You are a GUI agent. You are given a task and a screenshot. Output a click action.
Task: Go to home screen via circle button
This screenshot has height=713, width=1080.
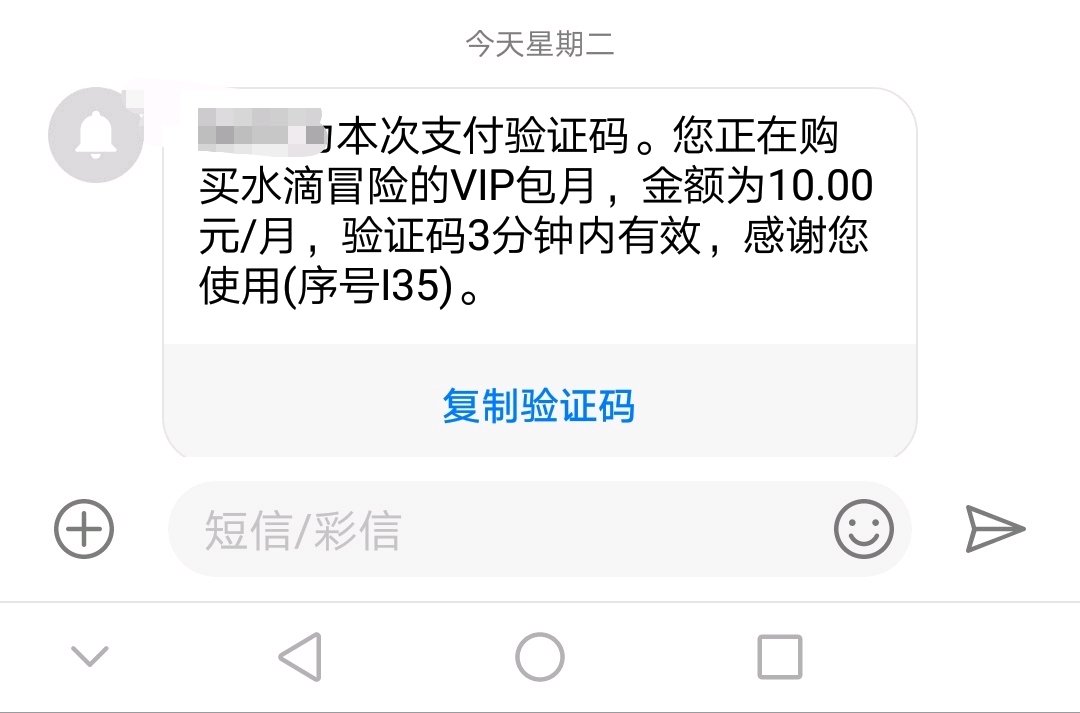(540, 657)
